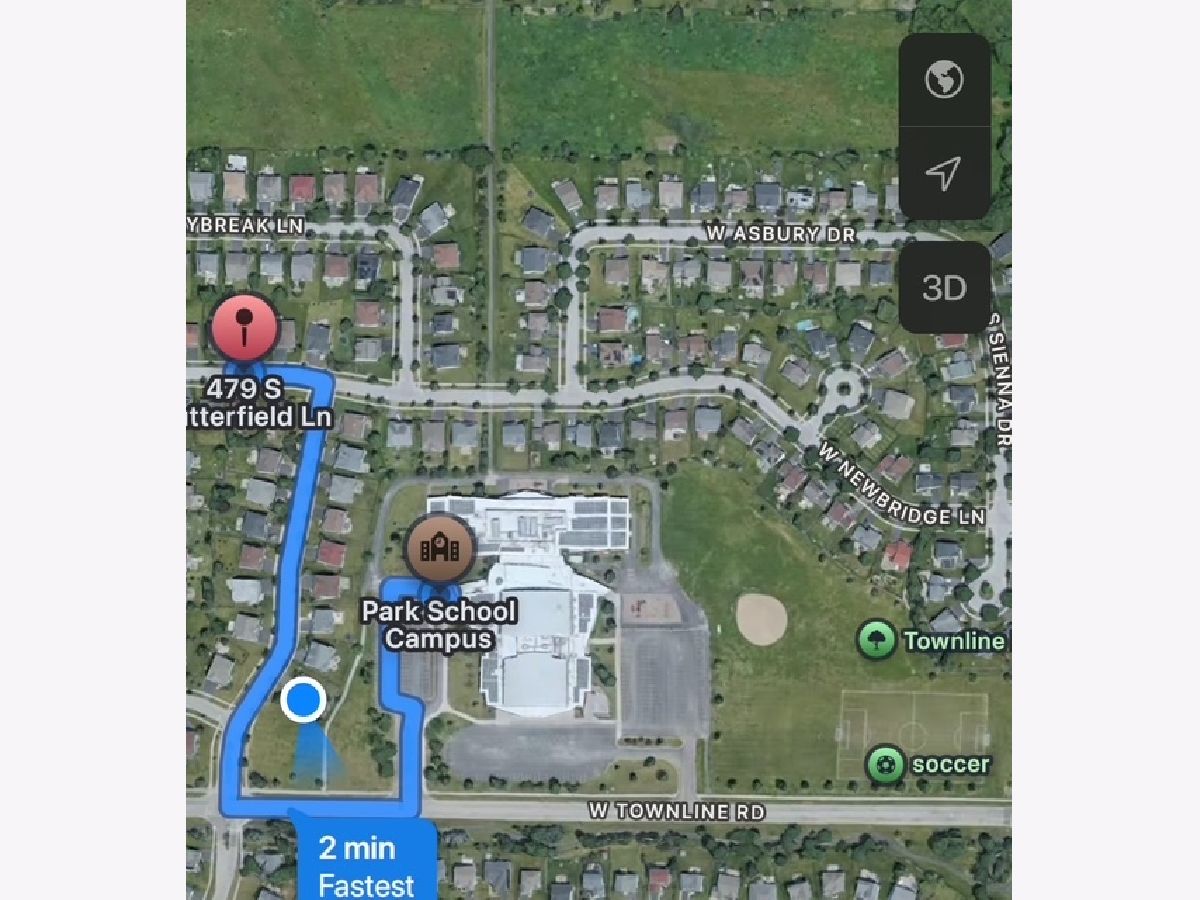Image resolution: width=1200 pixels, height=900 pixels.
Task: Select the 479 S Butterfield Ln pin
Action: click(x=244, y=327)
